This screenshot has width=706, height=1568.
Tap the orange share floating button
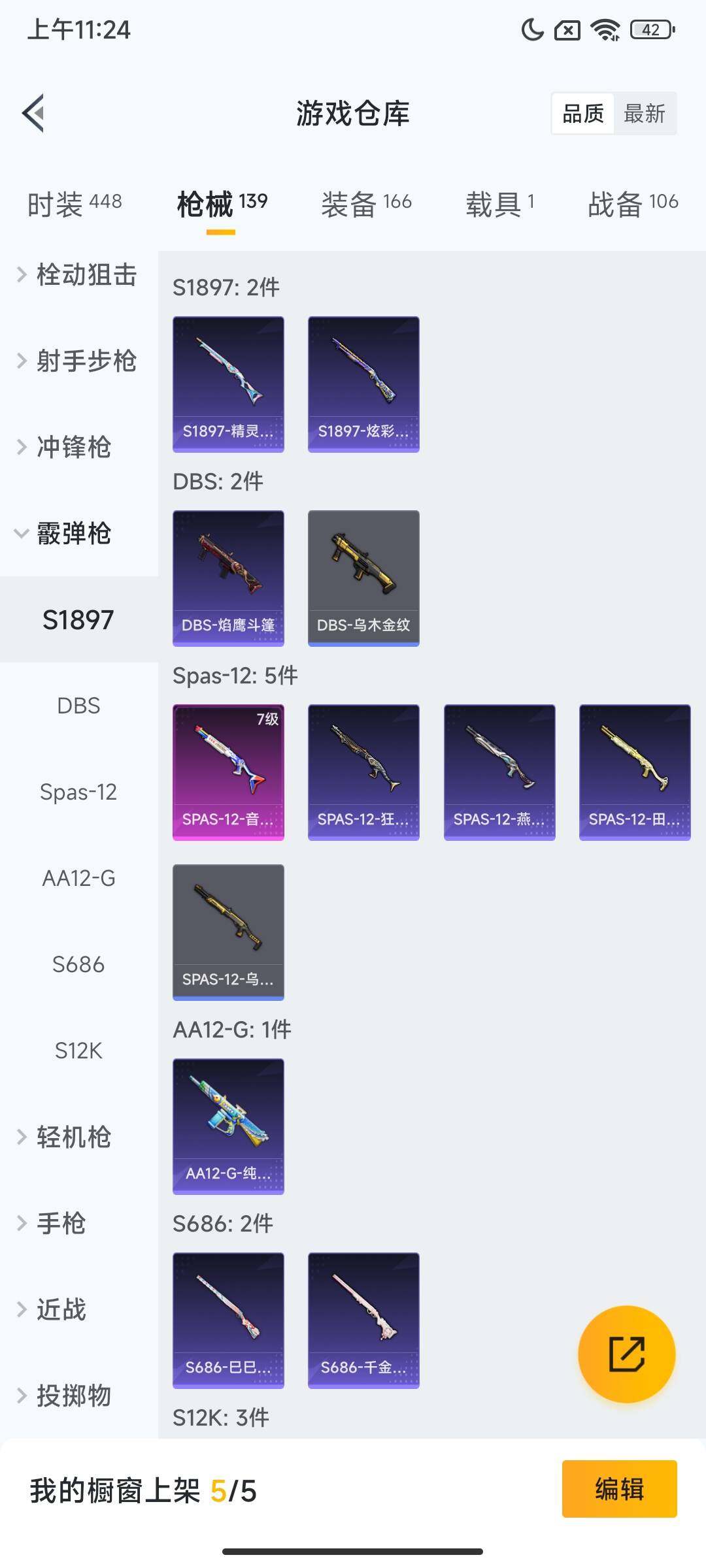tap(626, 1354)
